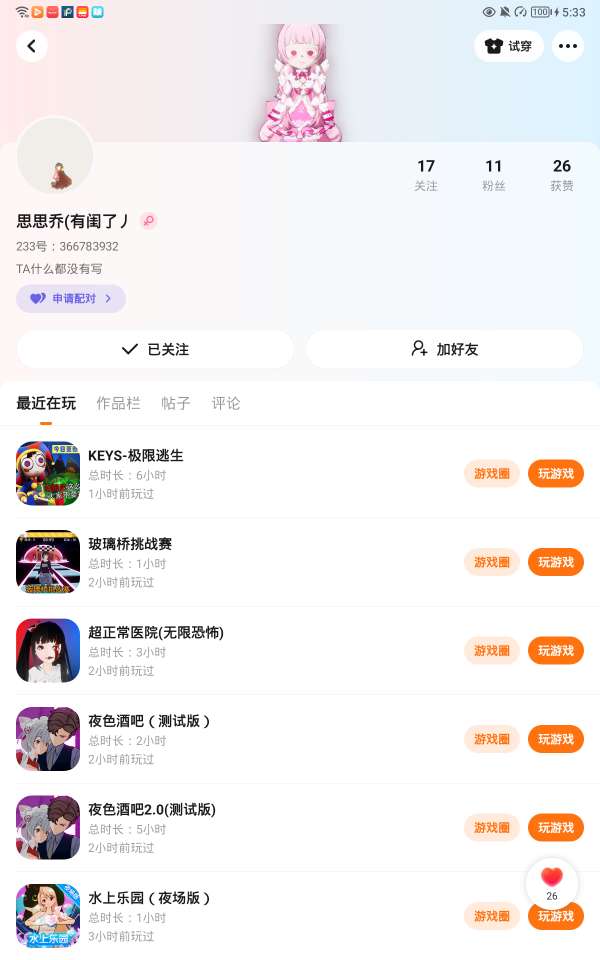Screen dimensions: 600x960
Task: Open 游戏圈 for 超正常医院(无限恐怖)
Action: click(492, 650)
